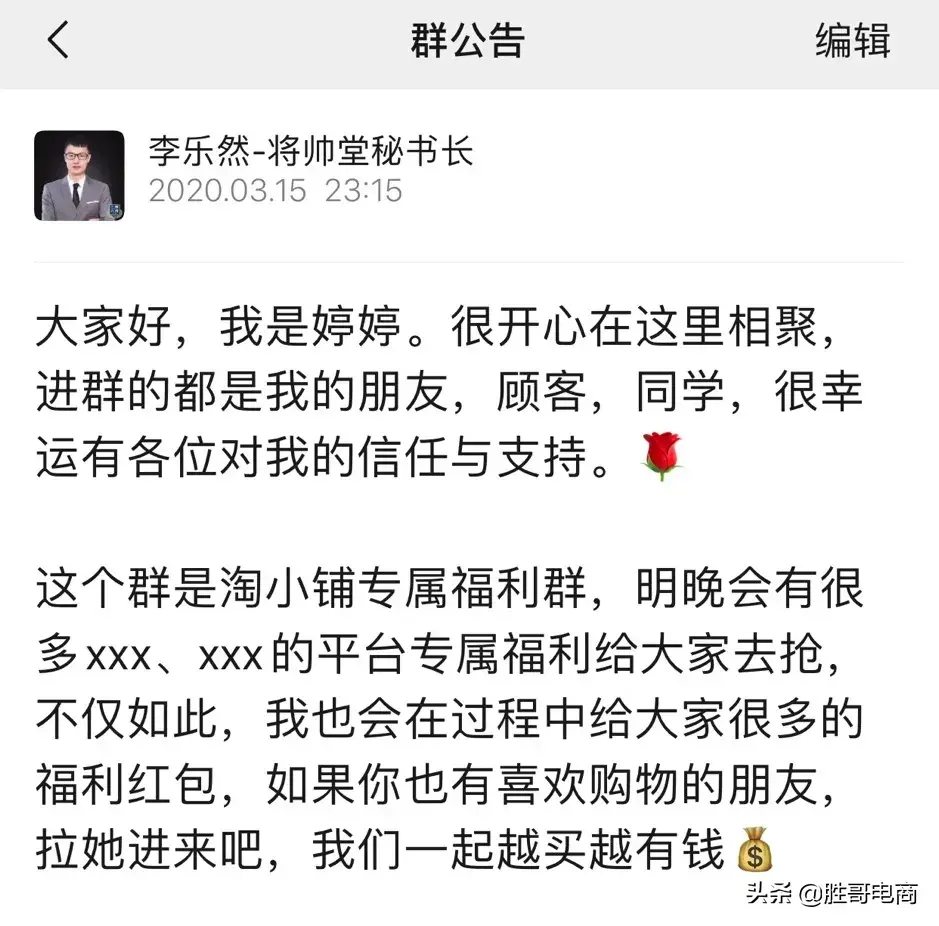
Task: Go back from the 群公告 page
Action: click(x=58, y=41)
